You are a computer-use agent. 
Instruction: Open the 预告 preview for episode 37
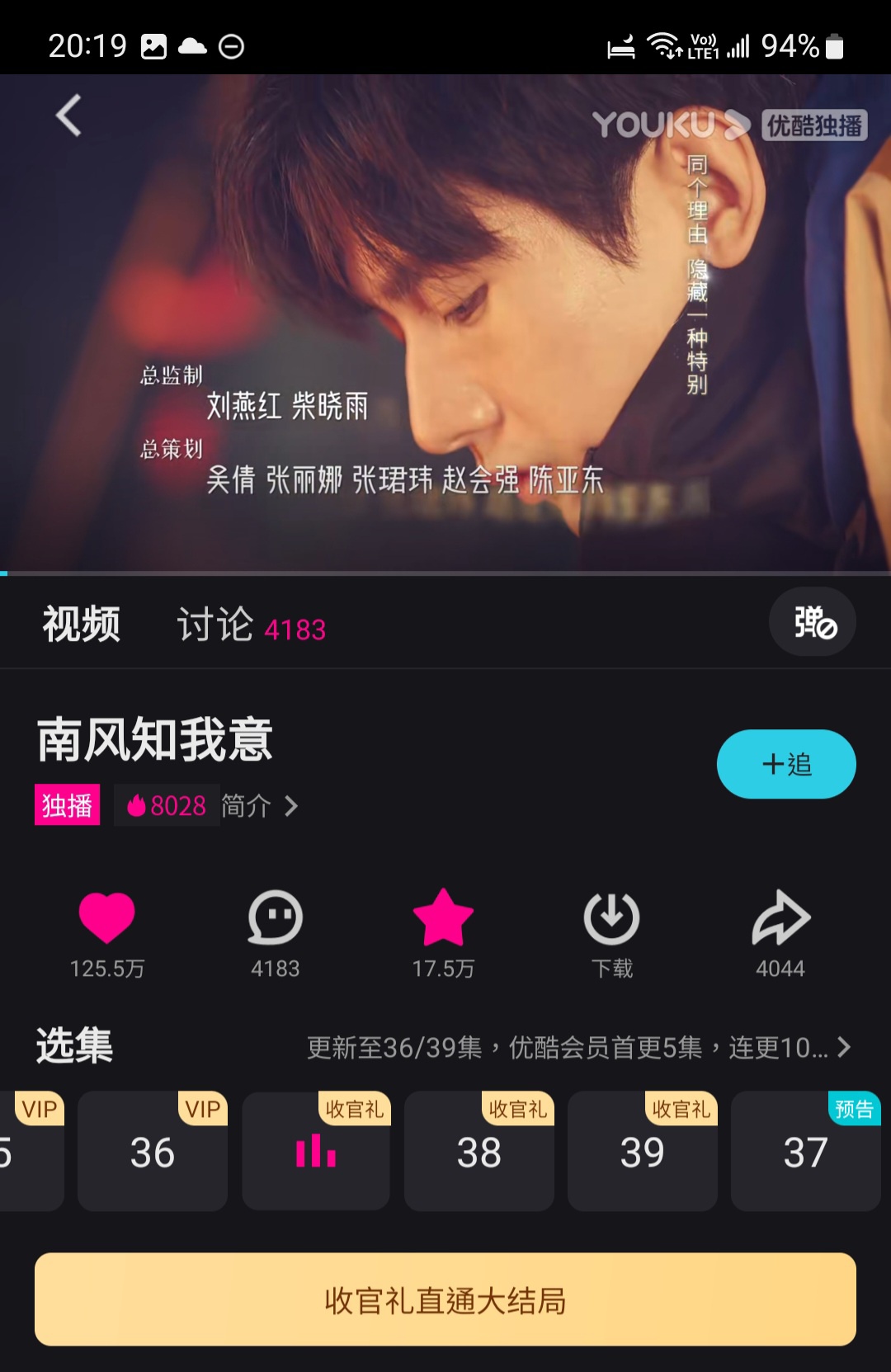805,1152
